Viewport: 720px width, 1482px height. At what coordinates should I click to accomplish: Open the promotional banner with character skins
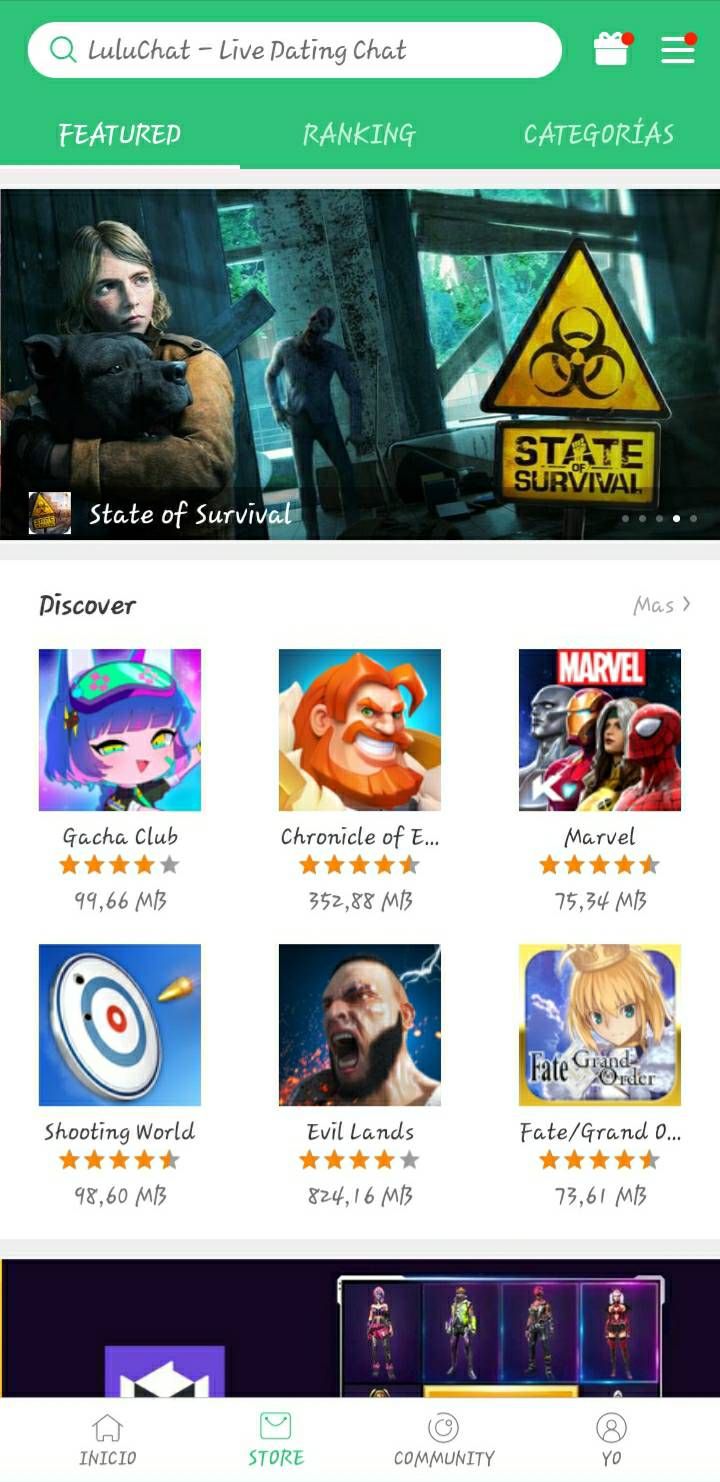[x=360, y=1328]
